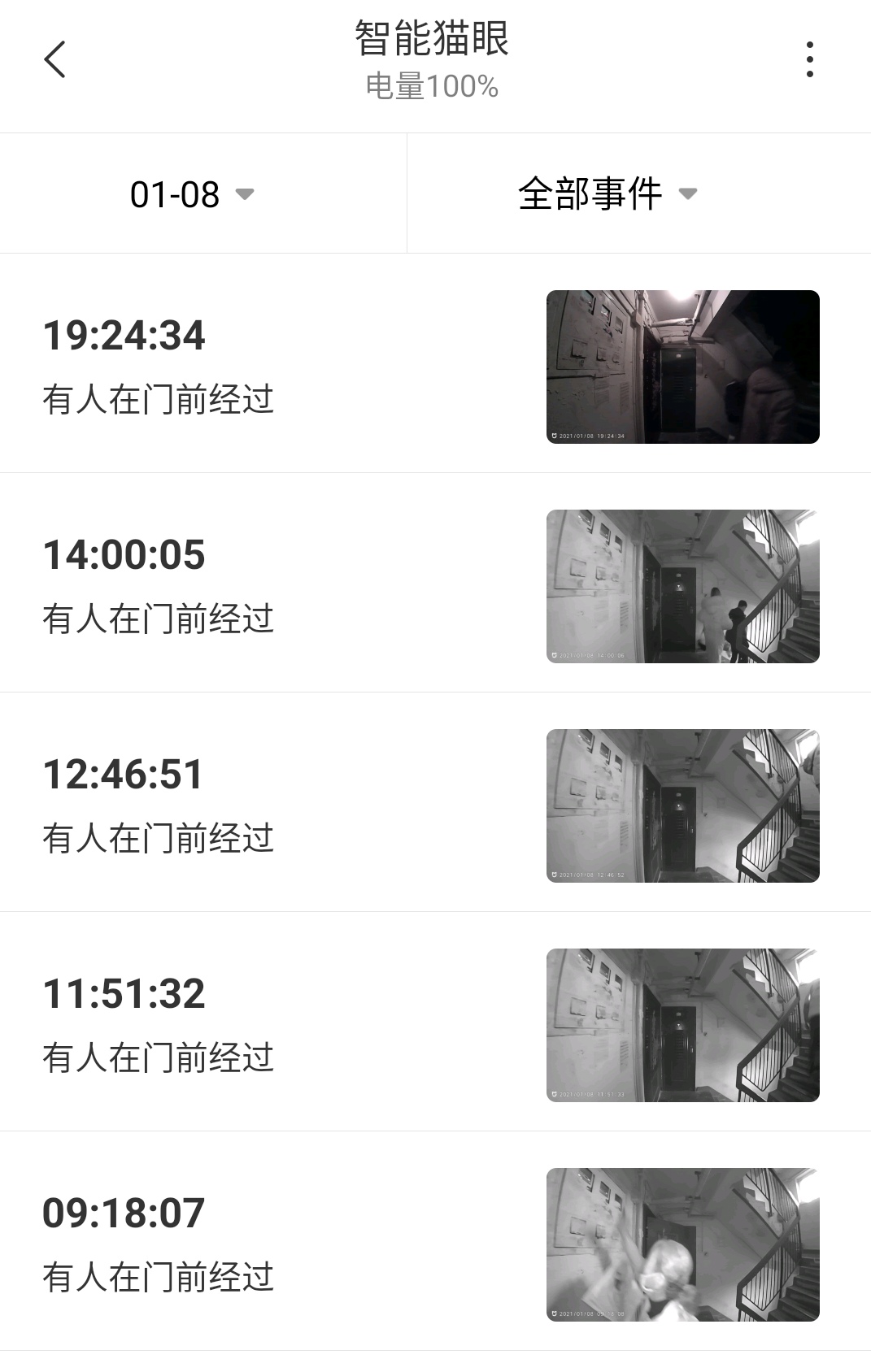The image size is (871, 1372).
Task: Expand the 01-08 date dropdown
Action: coord(193,194)
